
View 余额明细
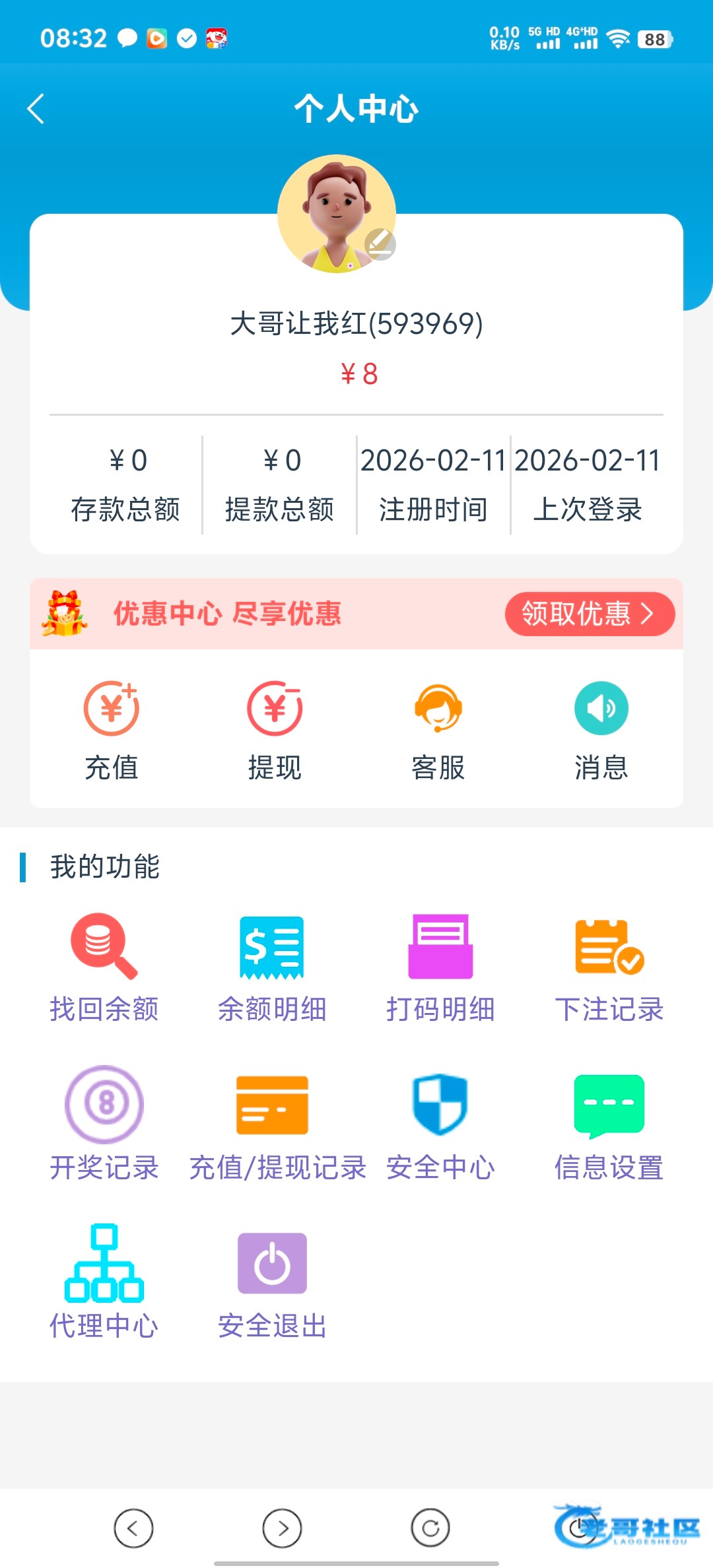click(x=272, y=967)
